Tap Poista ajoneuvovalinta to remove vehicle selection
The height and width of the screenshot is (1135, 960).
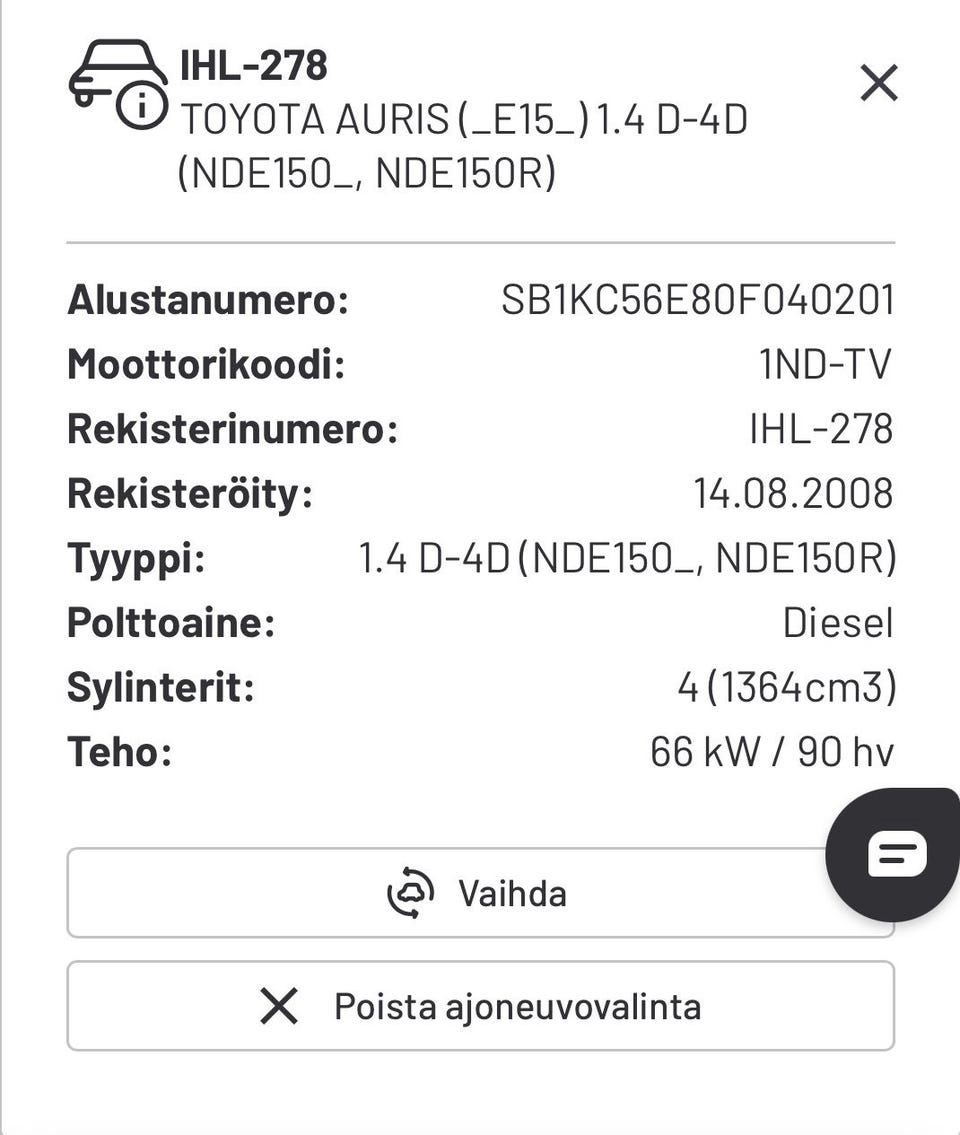pyautogui.click(x=480, y=1006)
